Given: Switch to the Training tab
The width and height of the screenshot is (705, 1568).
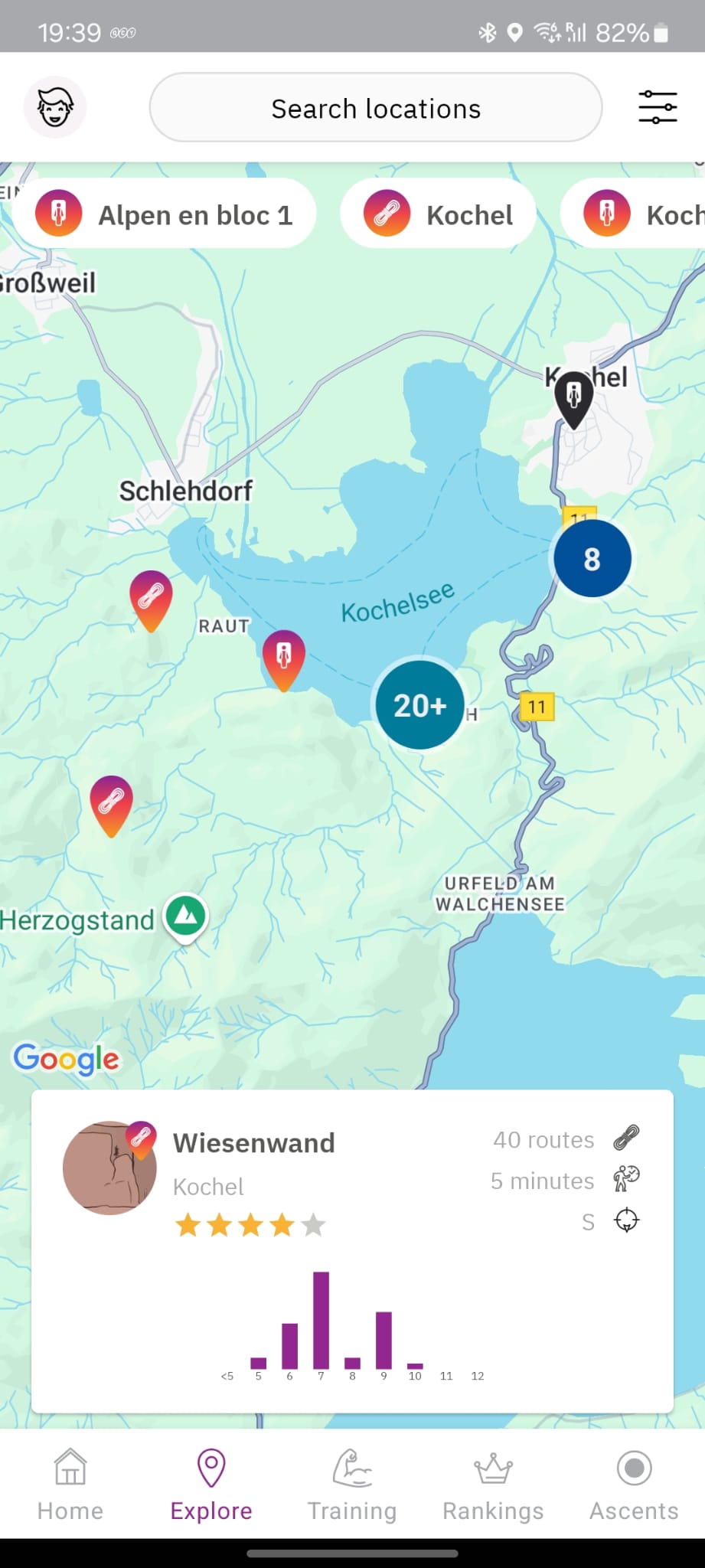Looking at the screenshot, I should (352, 1485).
